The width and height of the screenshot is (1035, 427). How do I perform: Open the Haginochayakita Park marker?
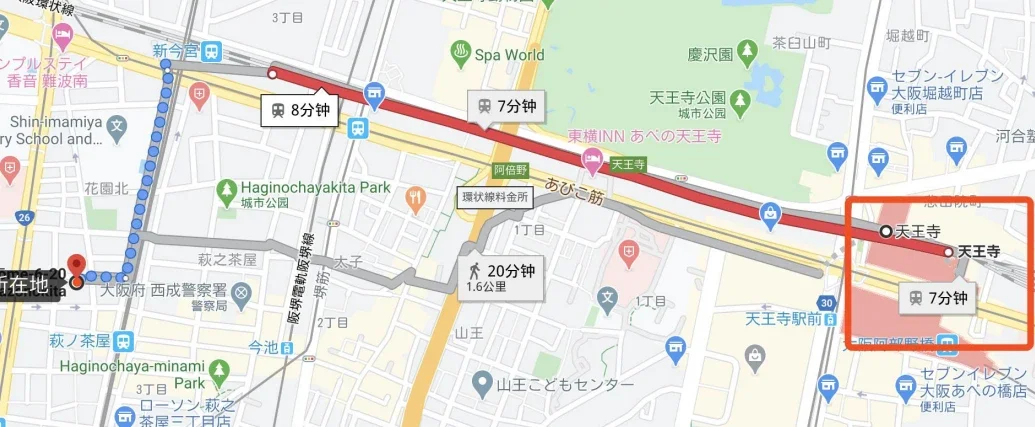click(227, 189)
